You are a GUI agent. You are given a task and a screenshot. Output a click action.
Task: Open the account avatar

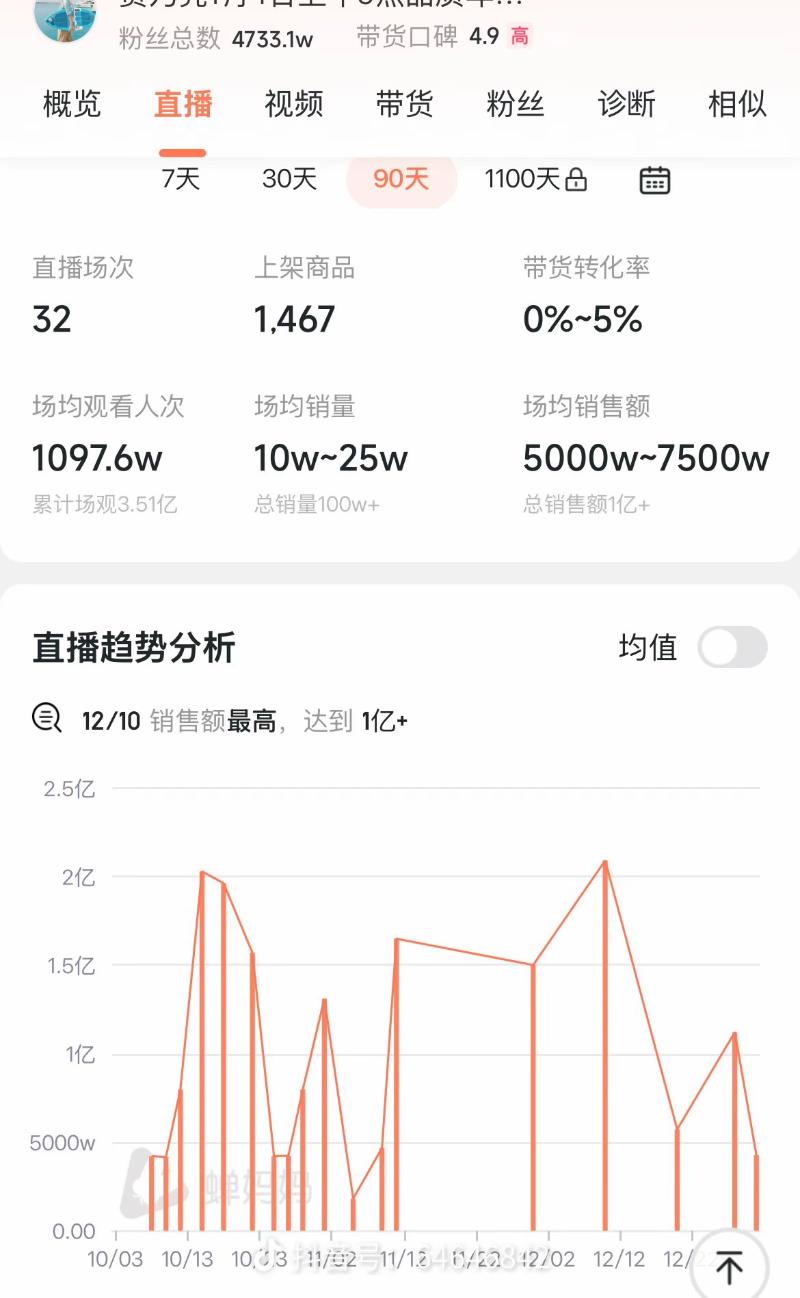66,18
